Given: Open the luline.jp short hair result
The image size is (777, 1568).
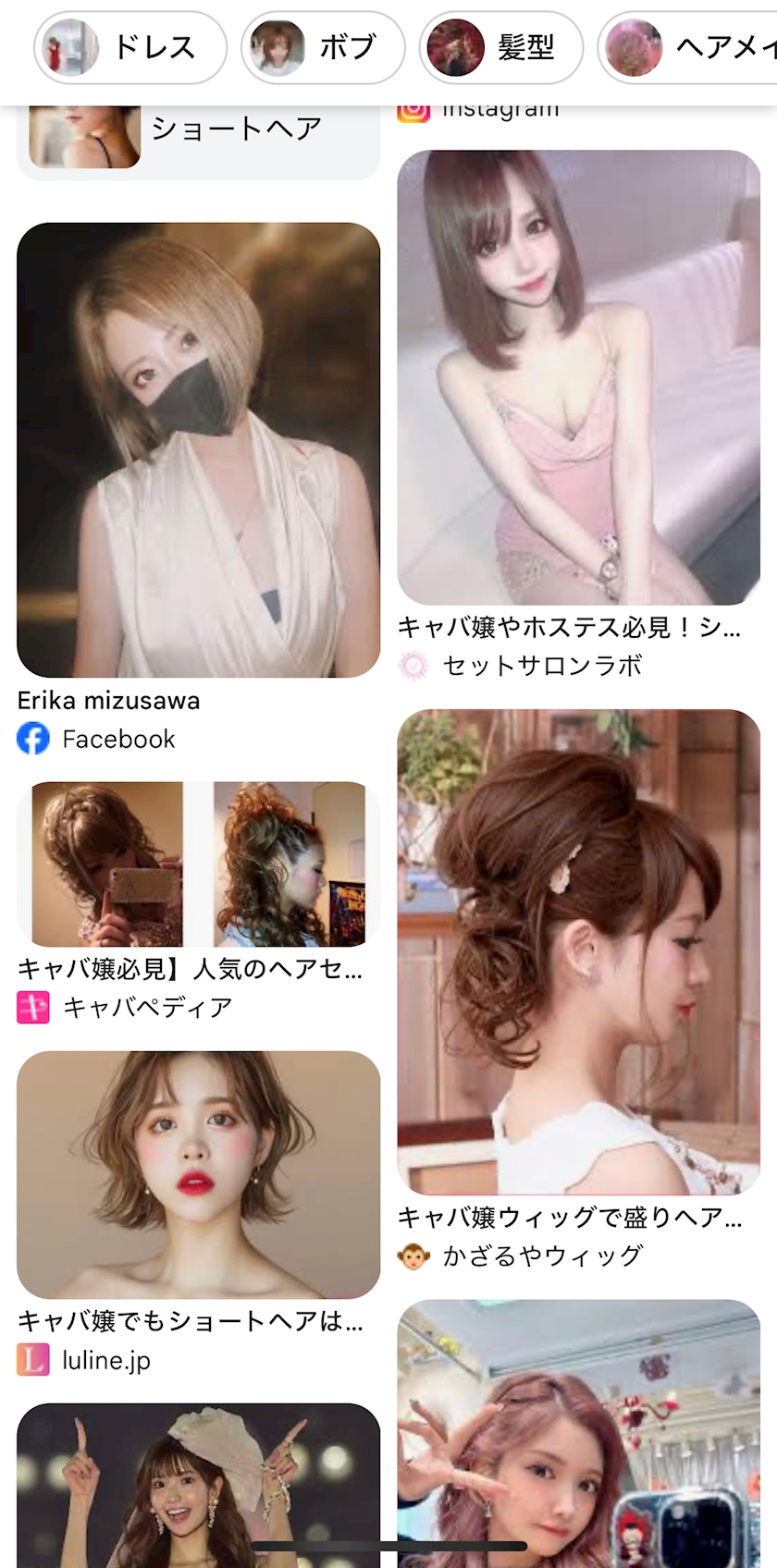Looking at the screenshot, I should point(198,1174).
